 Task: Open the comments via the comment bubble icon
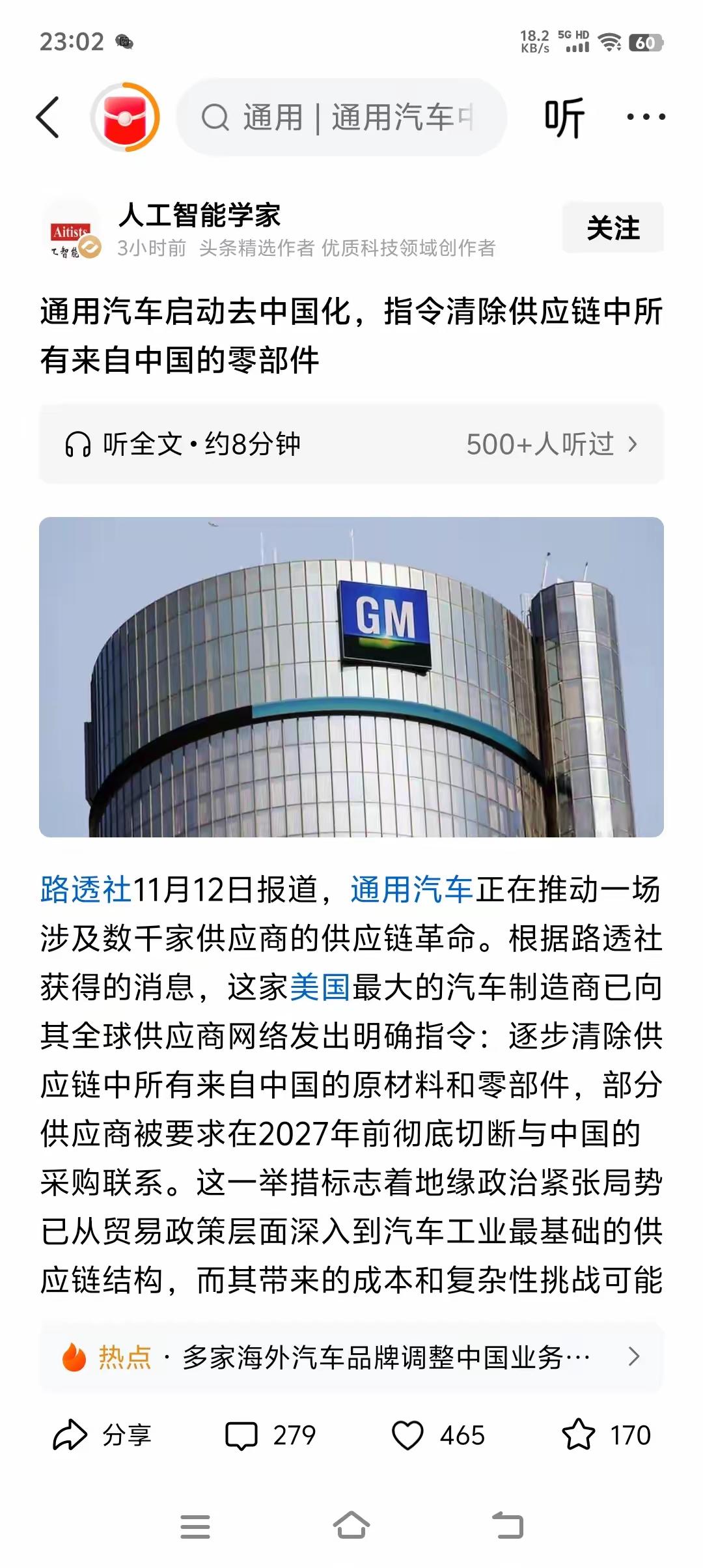pos(243,1435)
